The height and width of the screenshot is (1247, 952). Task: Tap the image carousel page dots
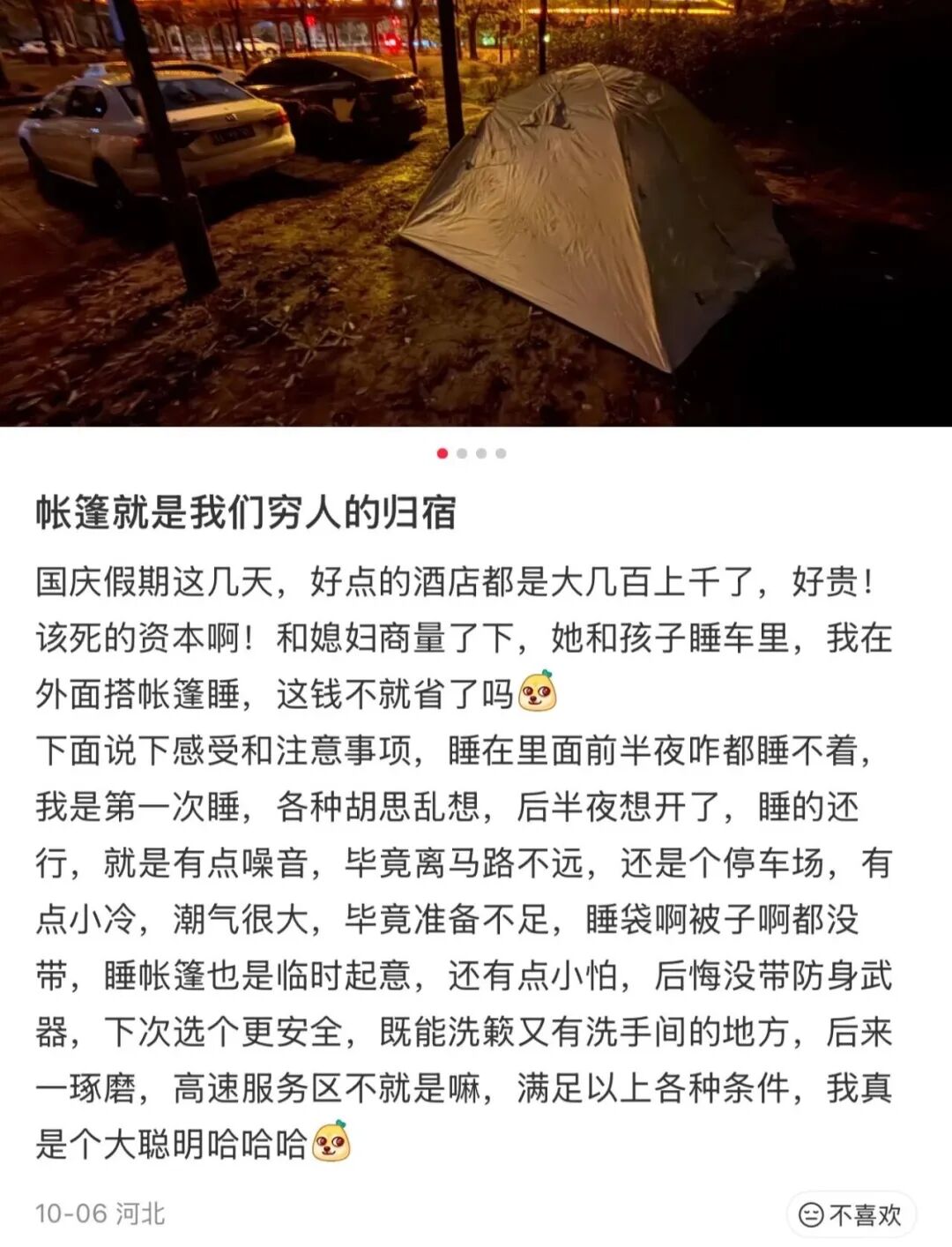(x=472, y=453)
